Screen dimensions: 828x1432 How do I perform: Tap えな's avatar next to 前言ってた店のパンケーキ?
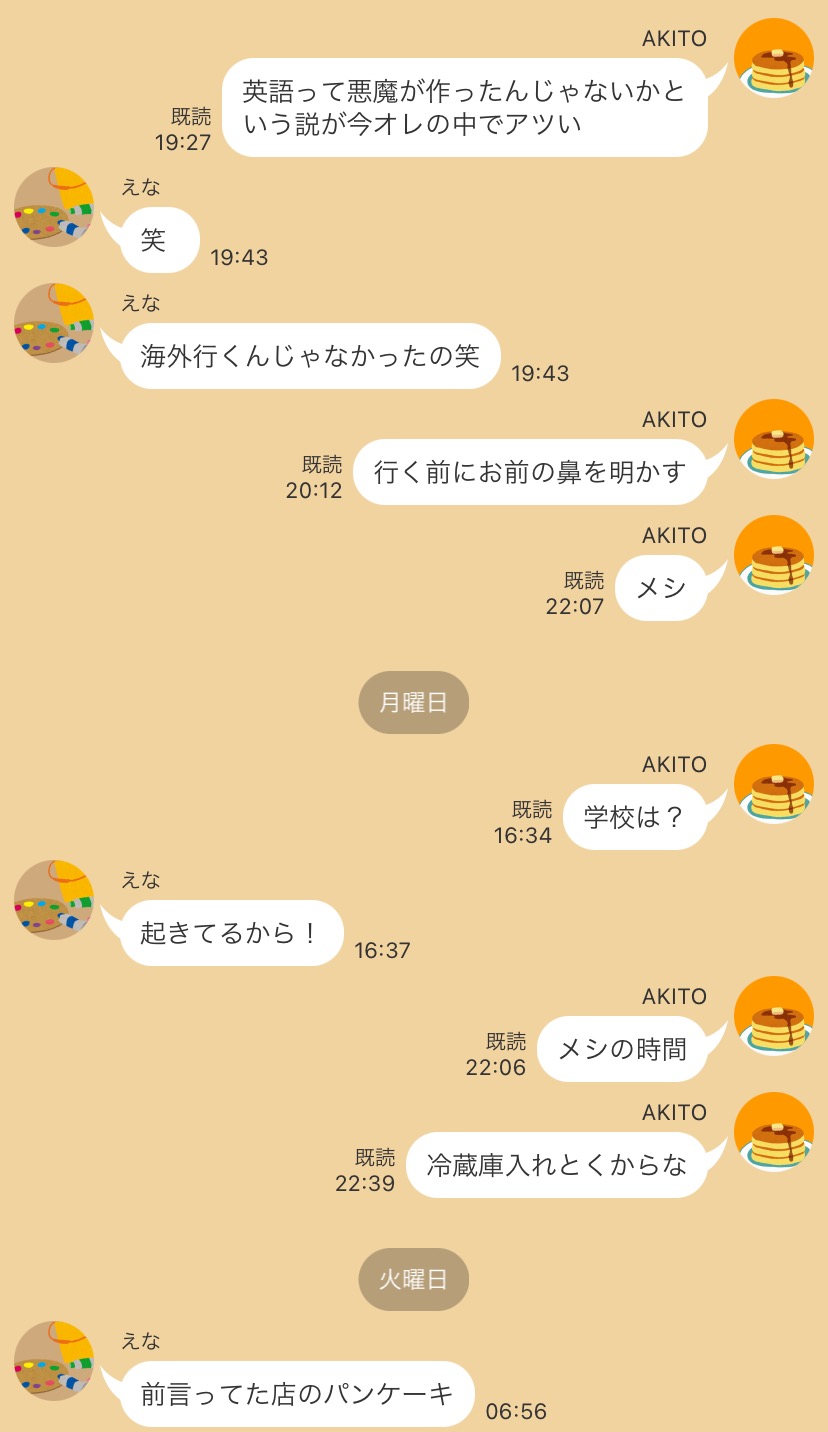54,1361
